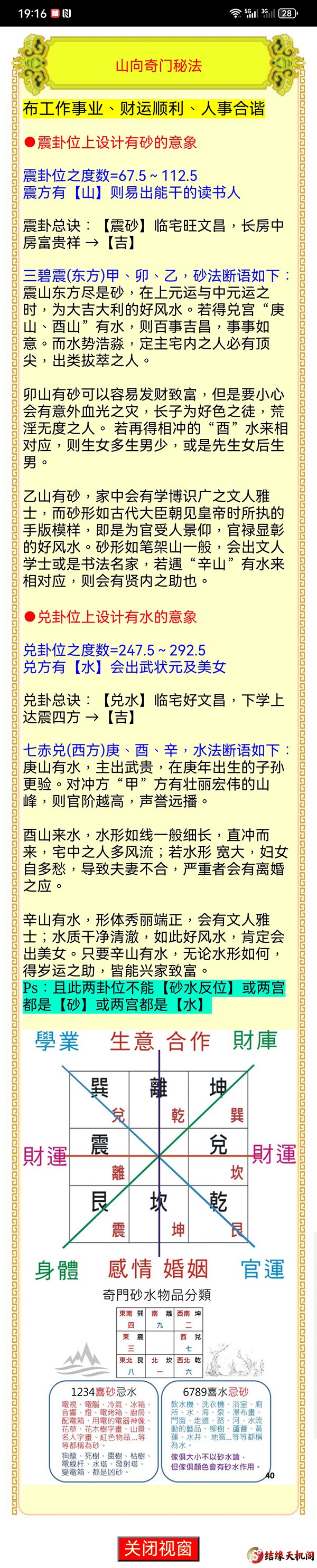Tap the 关闭视窗 button to close
317x1568 pixels.
tap(158, 1547)
